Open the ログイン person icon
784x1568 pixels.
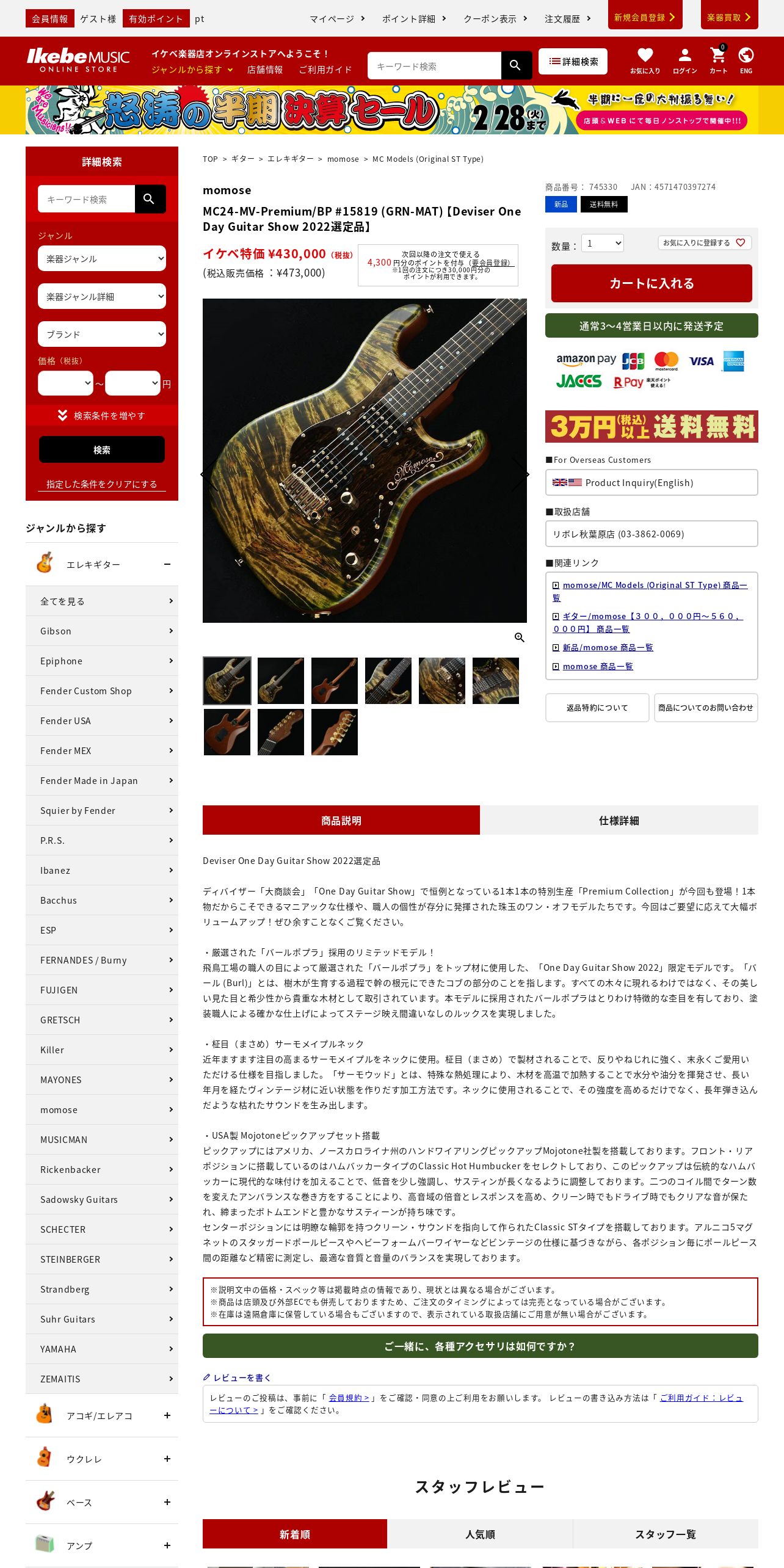tap(685, 60)
